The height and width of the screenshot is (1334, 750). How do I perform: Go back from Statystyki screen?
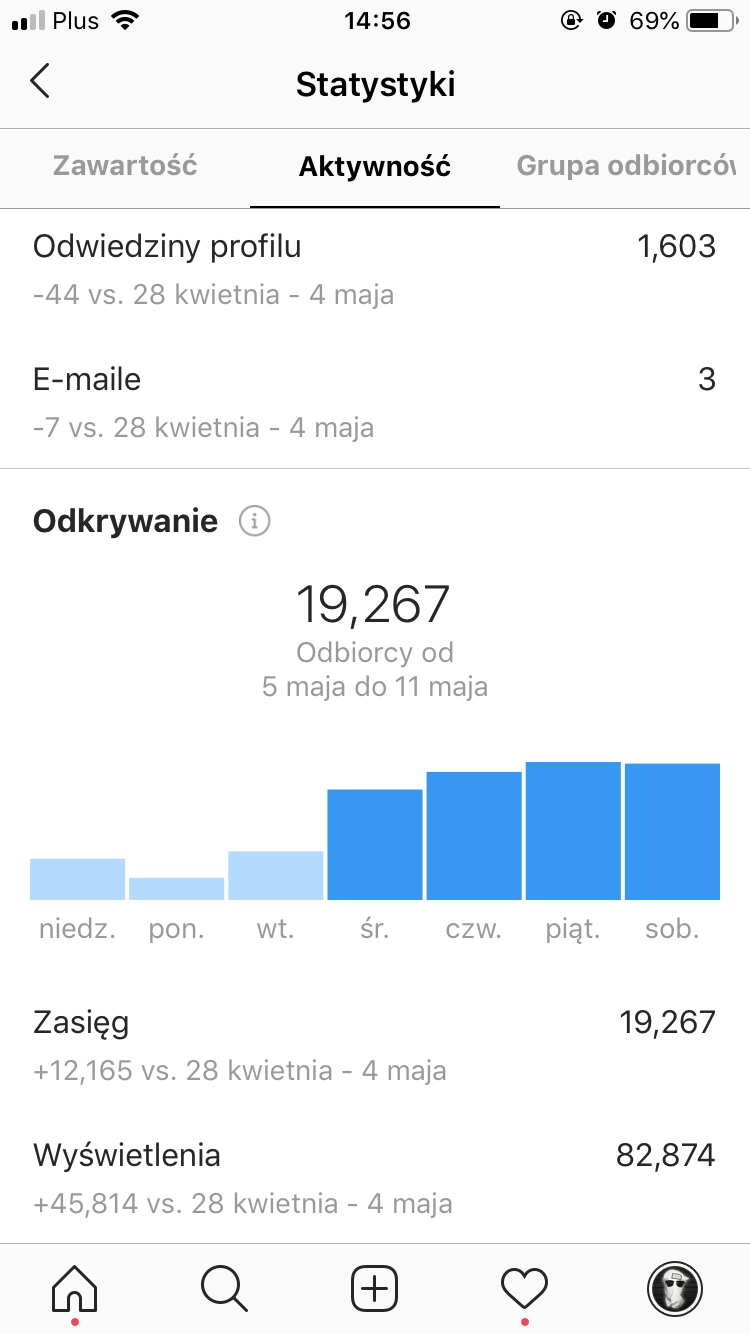tap(40, 82)
